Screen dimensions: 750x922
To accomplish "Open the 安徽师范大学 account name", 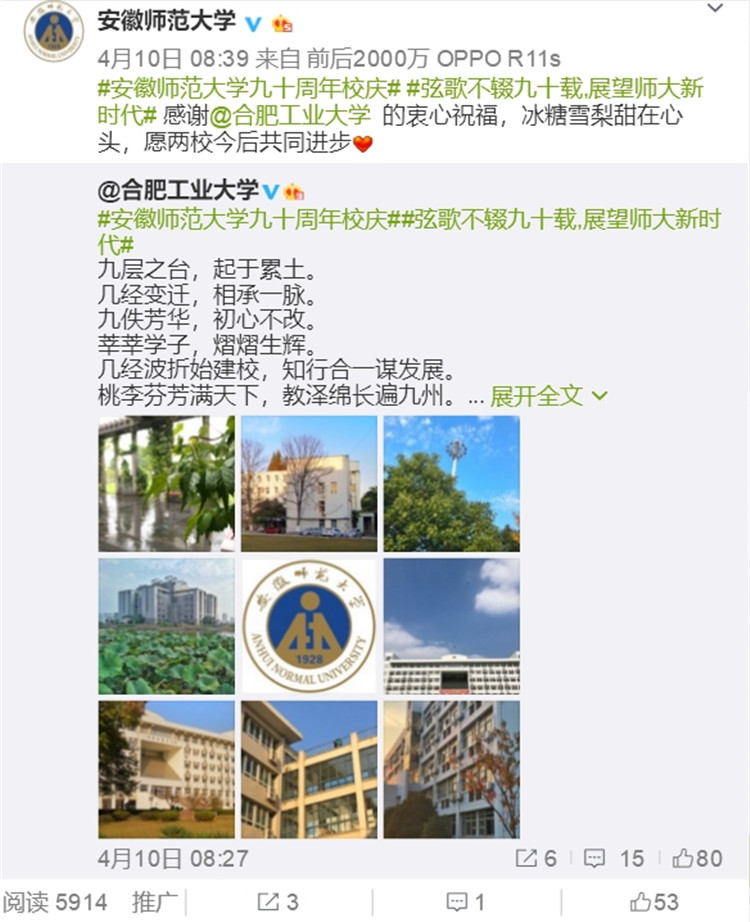I will pyautogui.click(x=167, y=21).
